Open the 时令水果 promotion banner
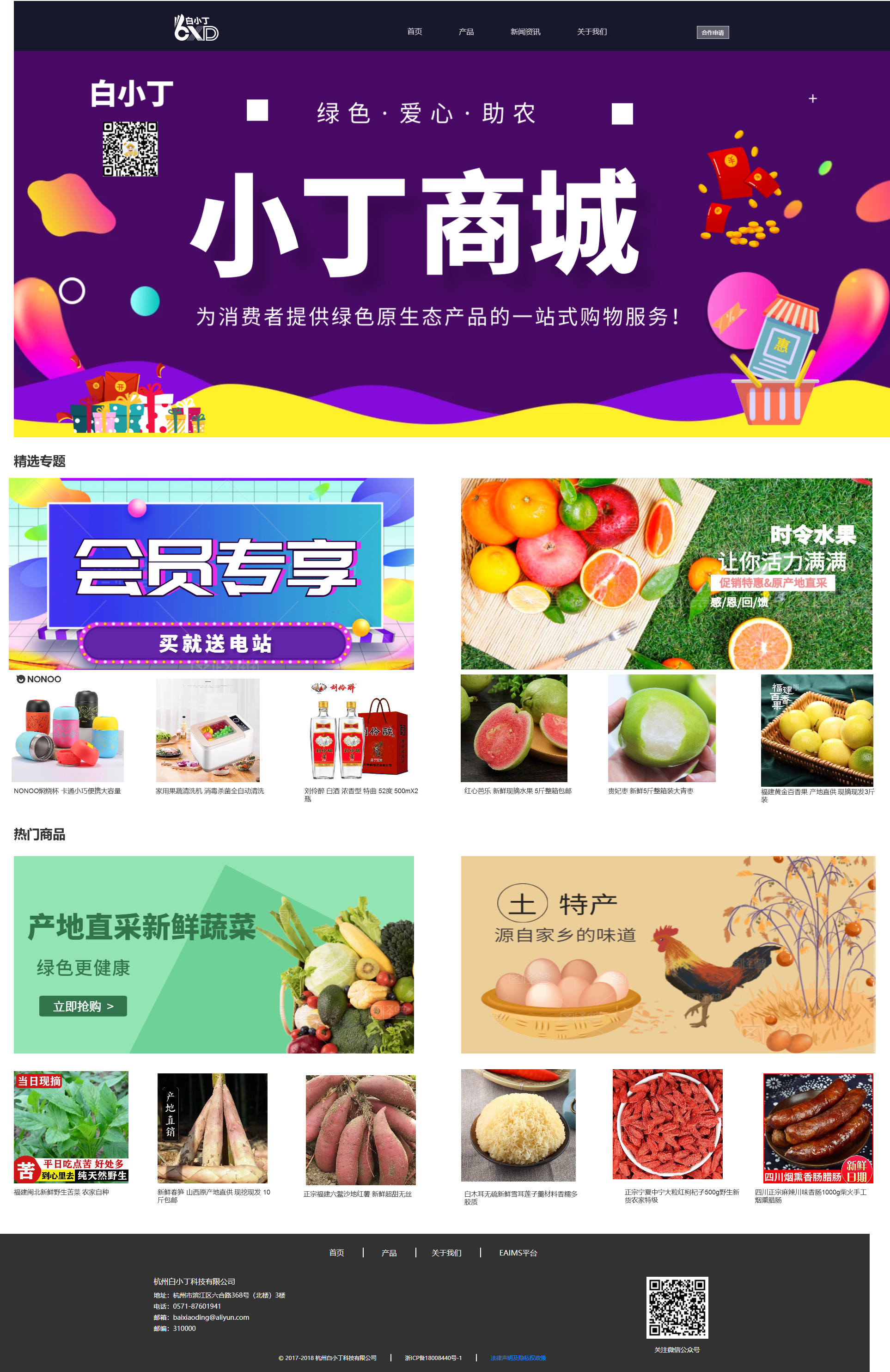890x1372 pixels. 666,573
